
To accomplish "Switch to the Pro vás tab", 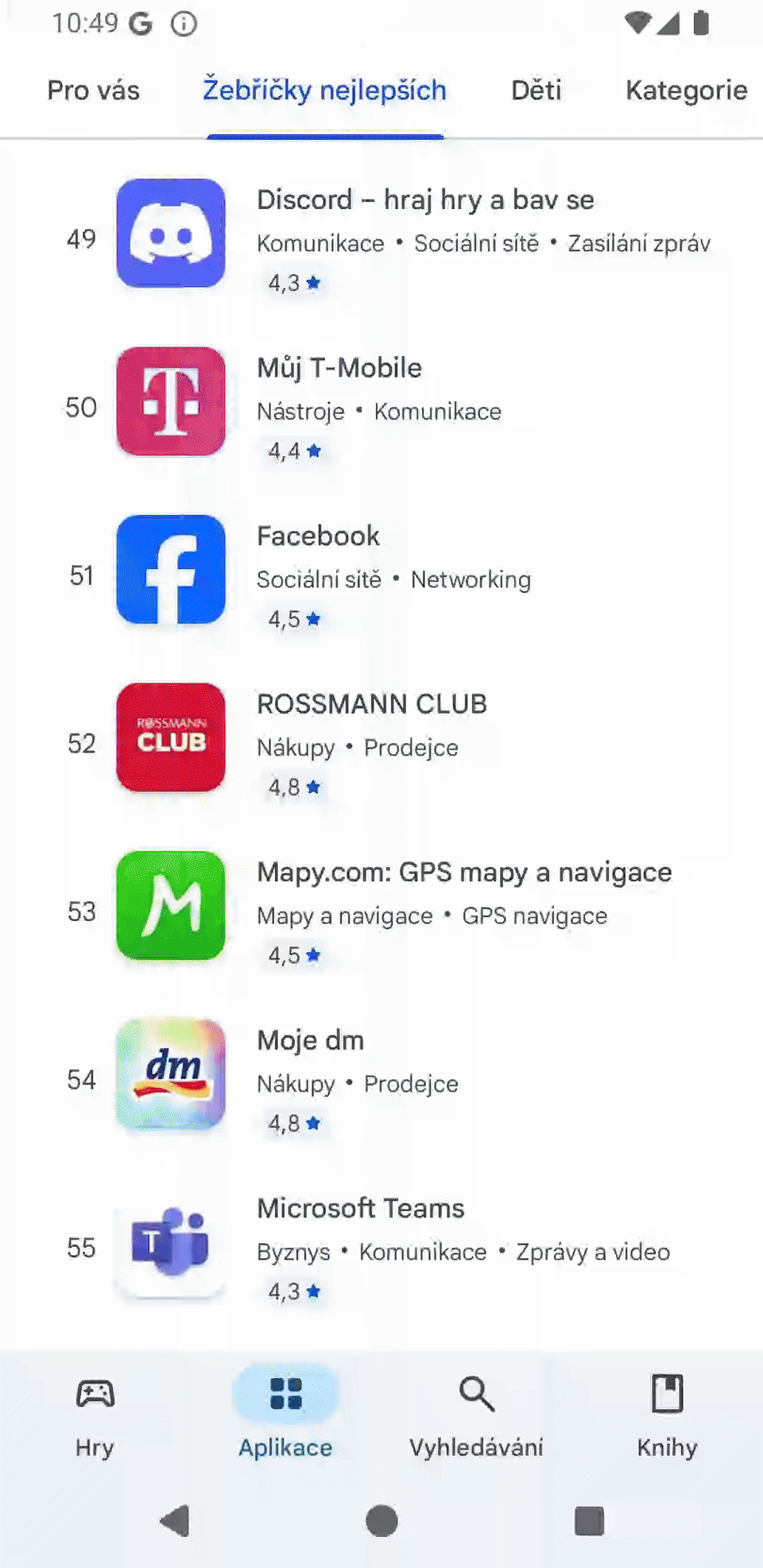I will [x=93, y=90].
